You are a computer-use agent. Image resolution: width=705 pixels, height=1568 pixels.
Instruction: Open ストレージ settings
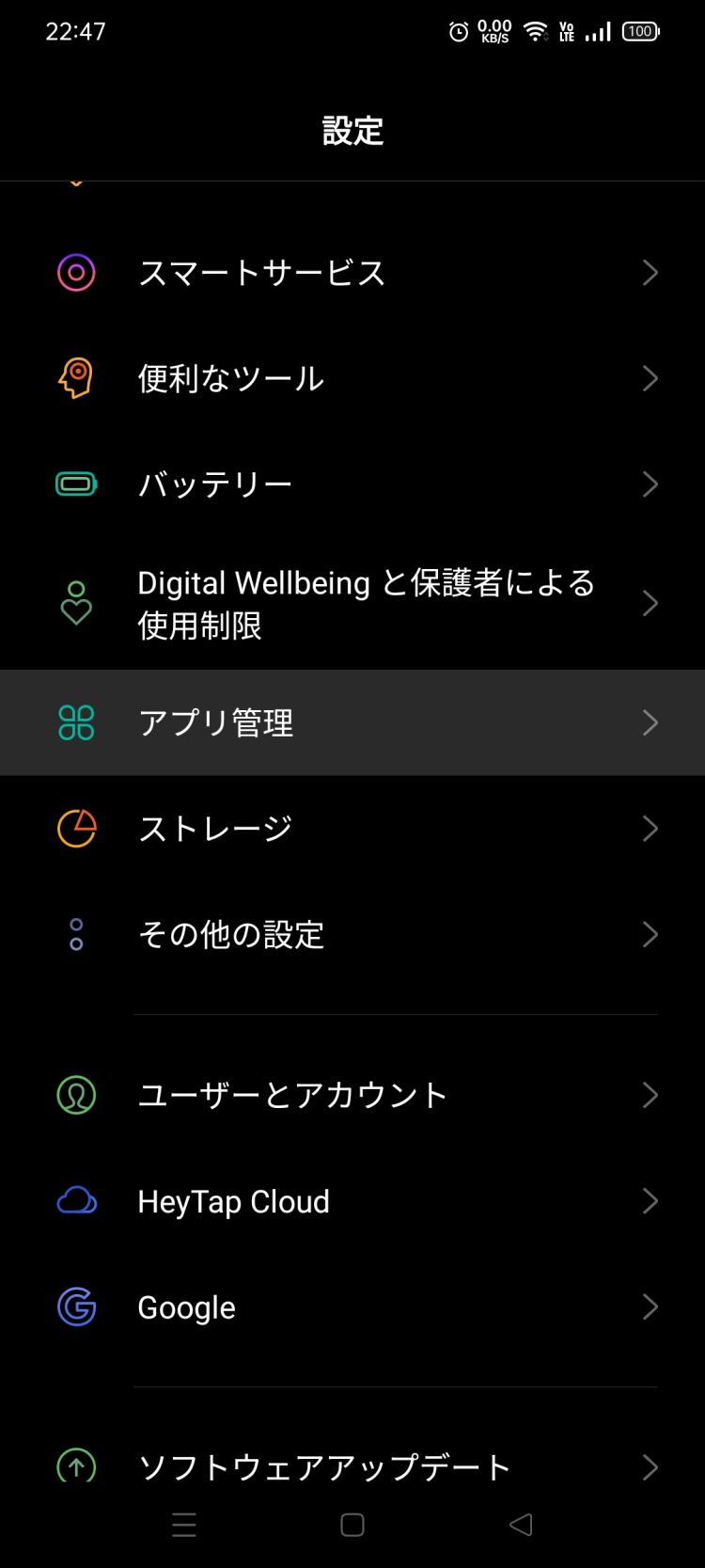point(352,829)
